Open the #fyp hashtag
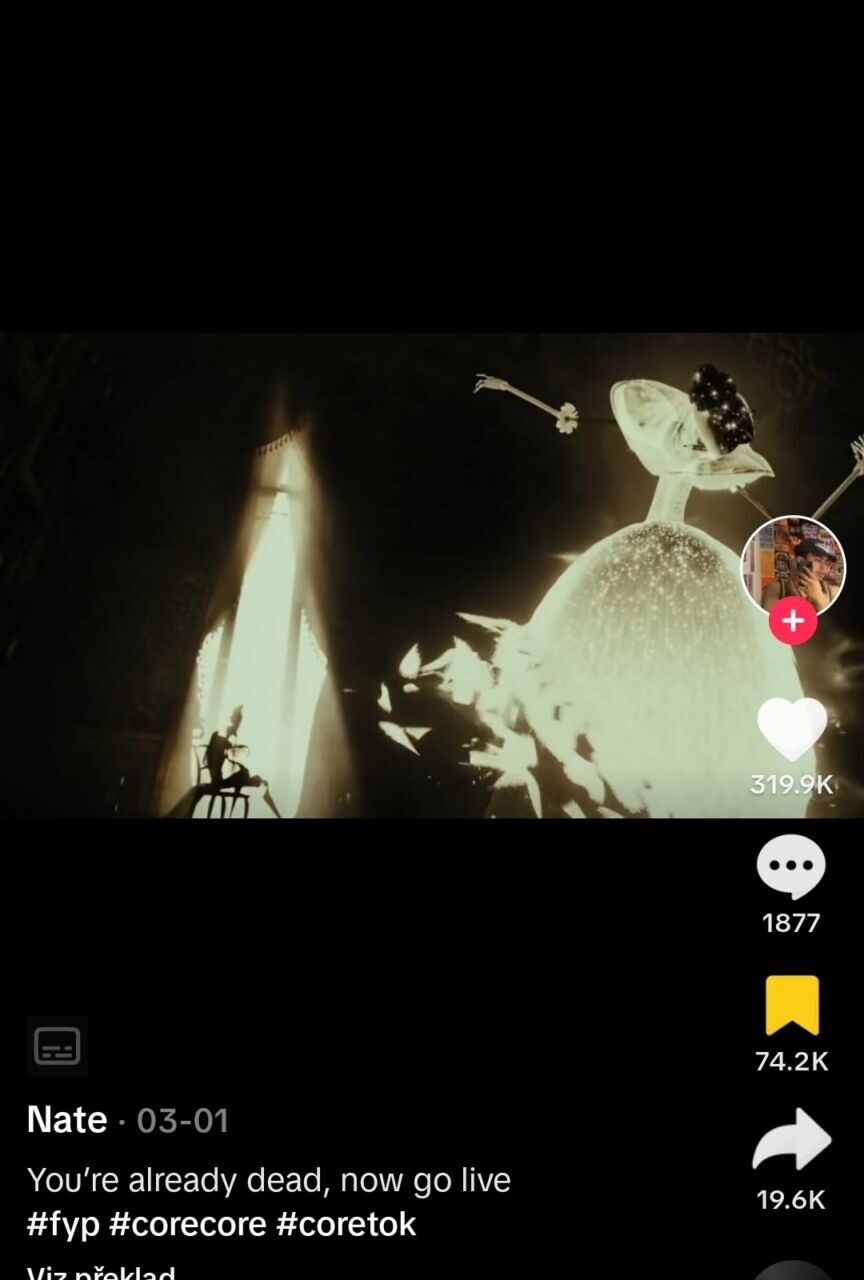The height and width of the screenshot is (1280, 864). 63,1224
